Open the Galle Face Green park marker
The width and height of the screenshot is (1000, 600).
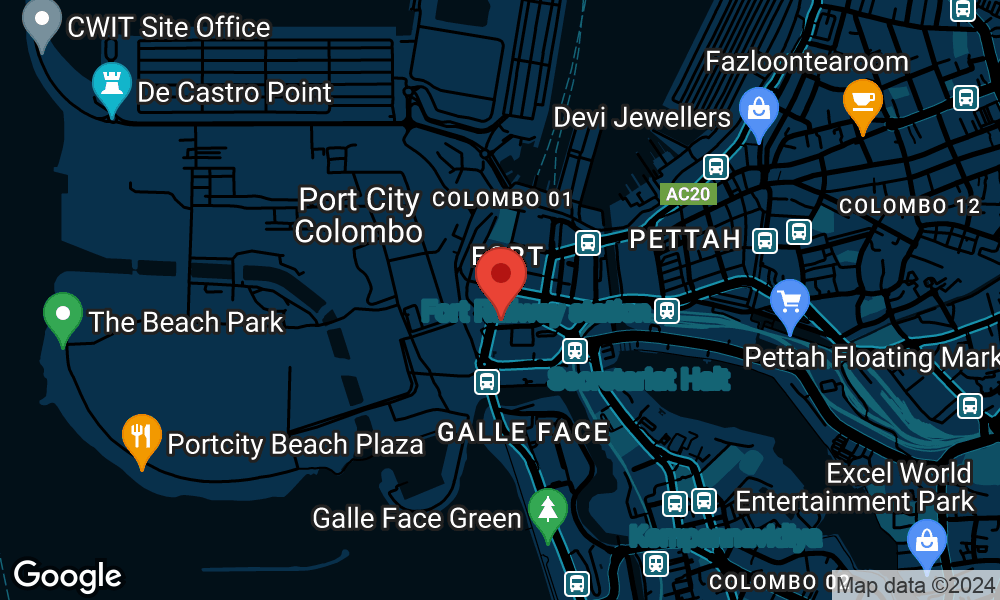click(547, 511)
